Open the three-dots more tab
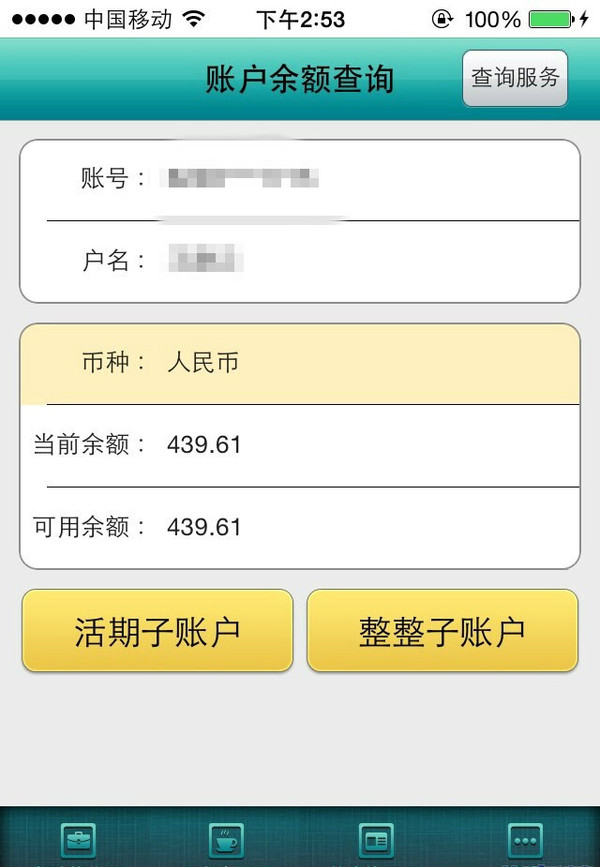The width and height of the screenshot is (600, 867). [x=525, y=841]
